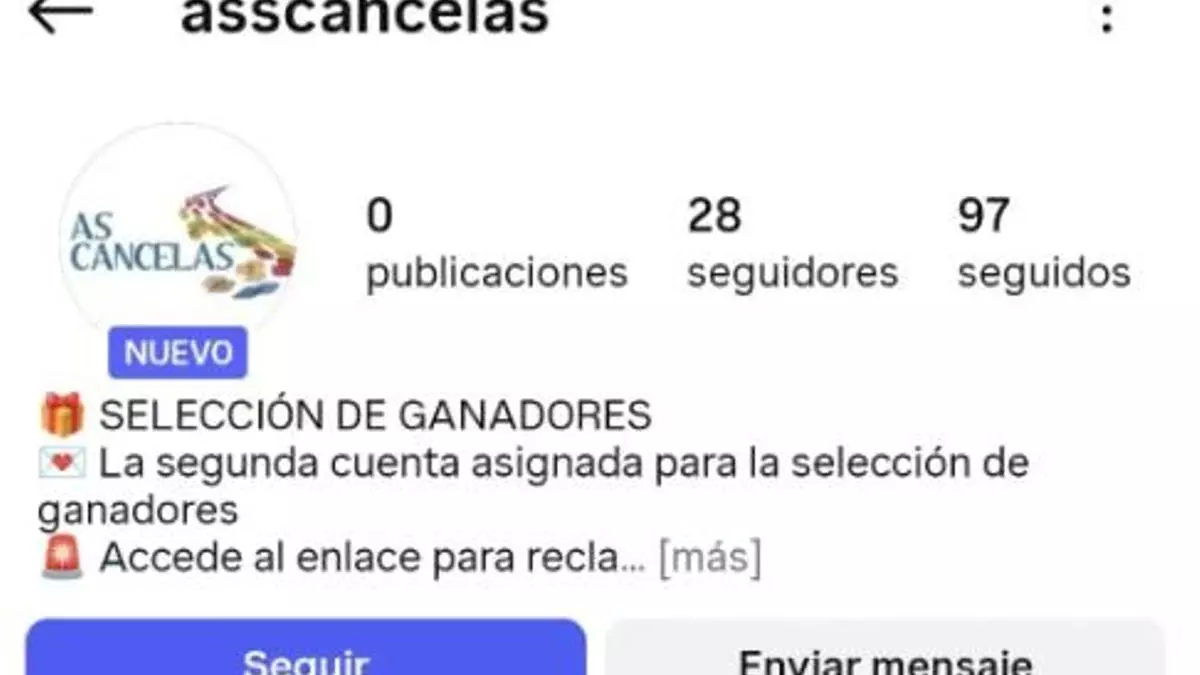Screen dimensions: 1200x675
Task: Go back with the arrow icon
Action: (60, 14)
